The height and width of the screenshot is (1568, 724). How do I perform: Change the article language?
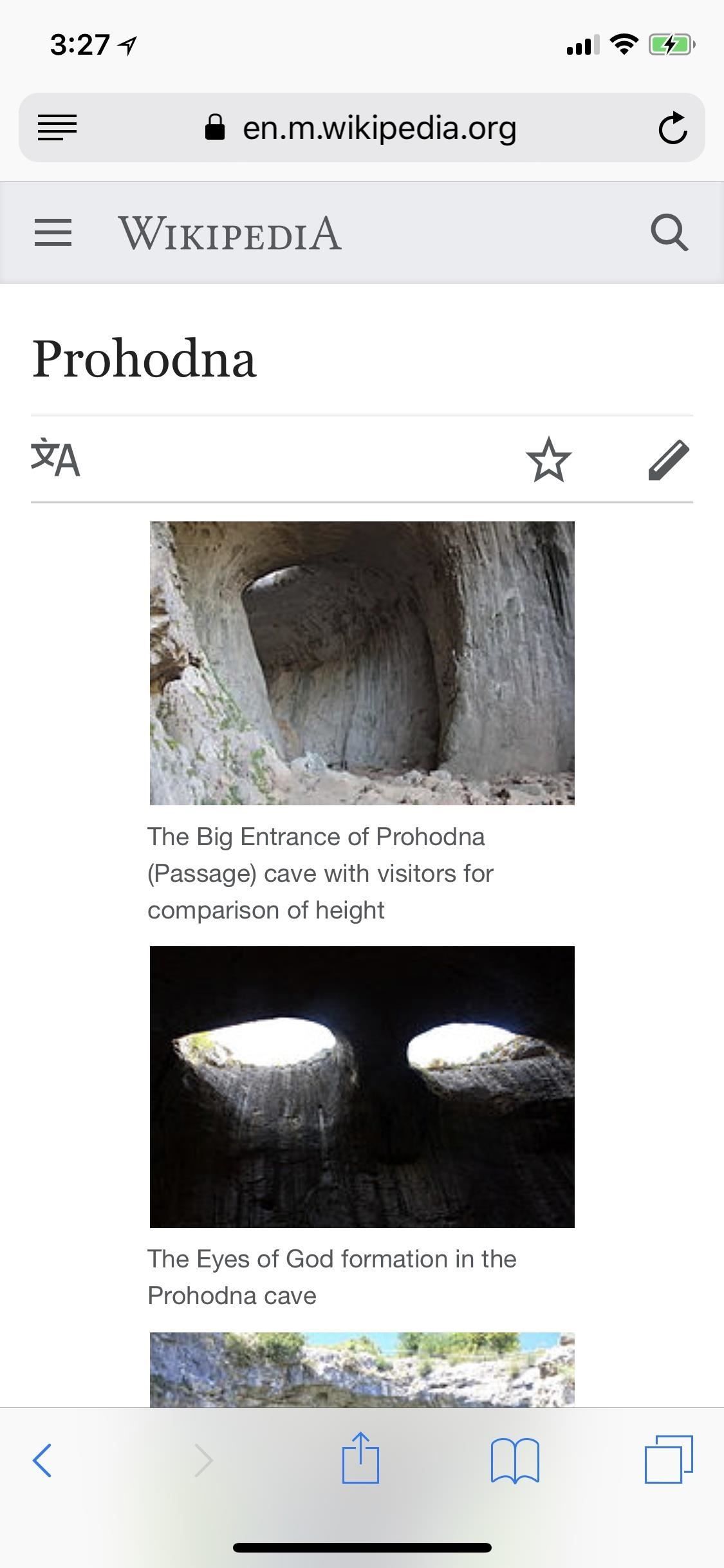click(x=56, y=459)
